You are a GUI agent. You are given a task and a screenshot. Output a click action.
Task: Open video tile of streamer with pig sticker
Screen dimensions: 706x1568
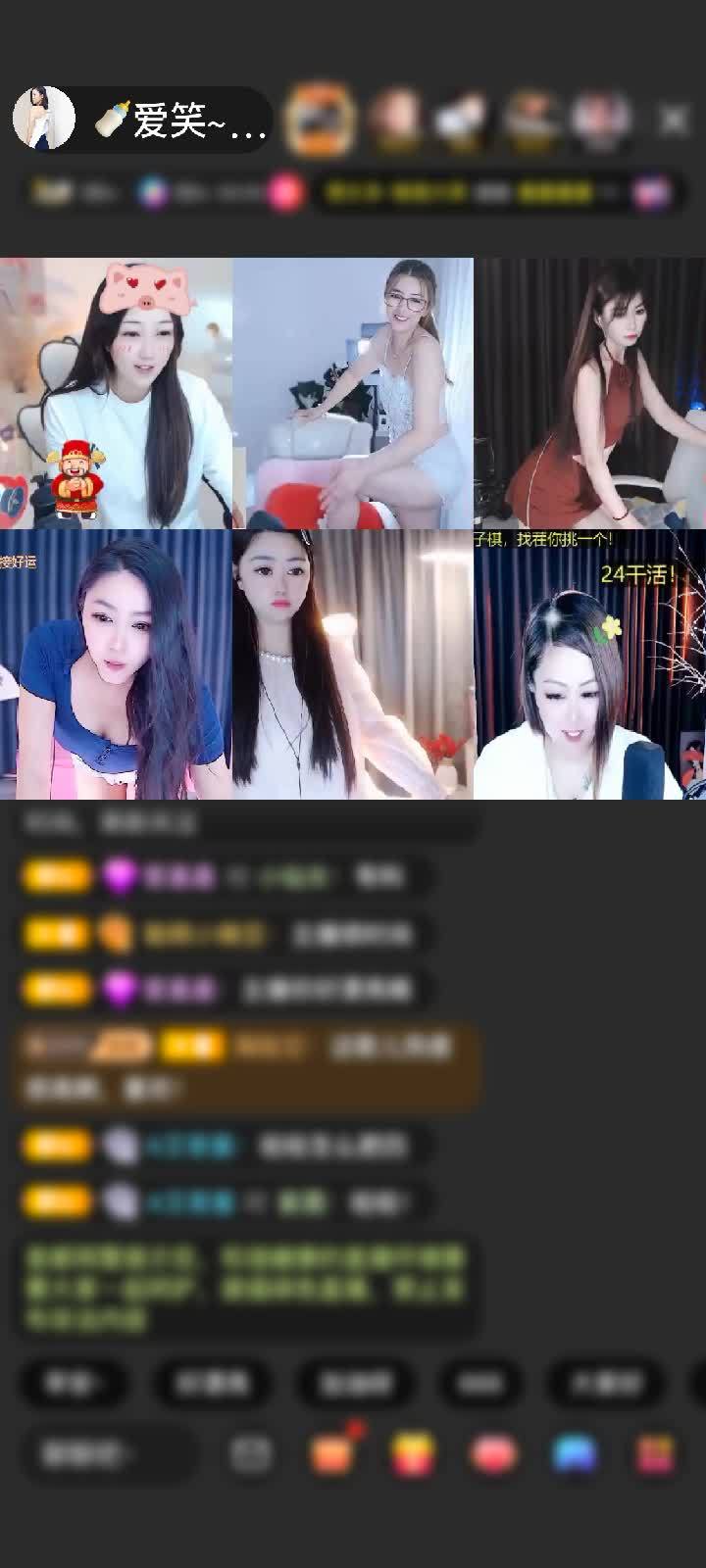(x=116, y=393)
